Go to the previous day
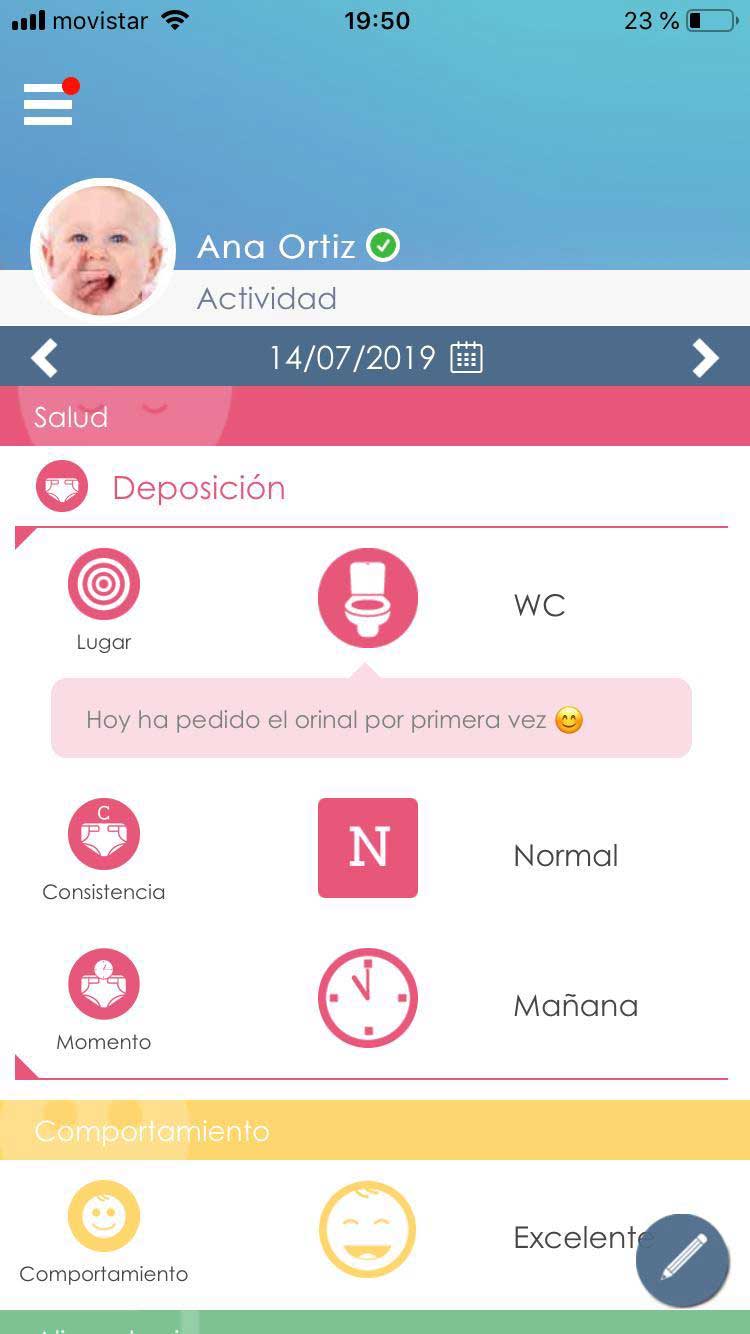The image size is (750, 1334). [44, 357]
